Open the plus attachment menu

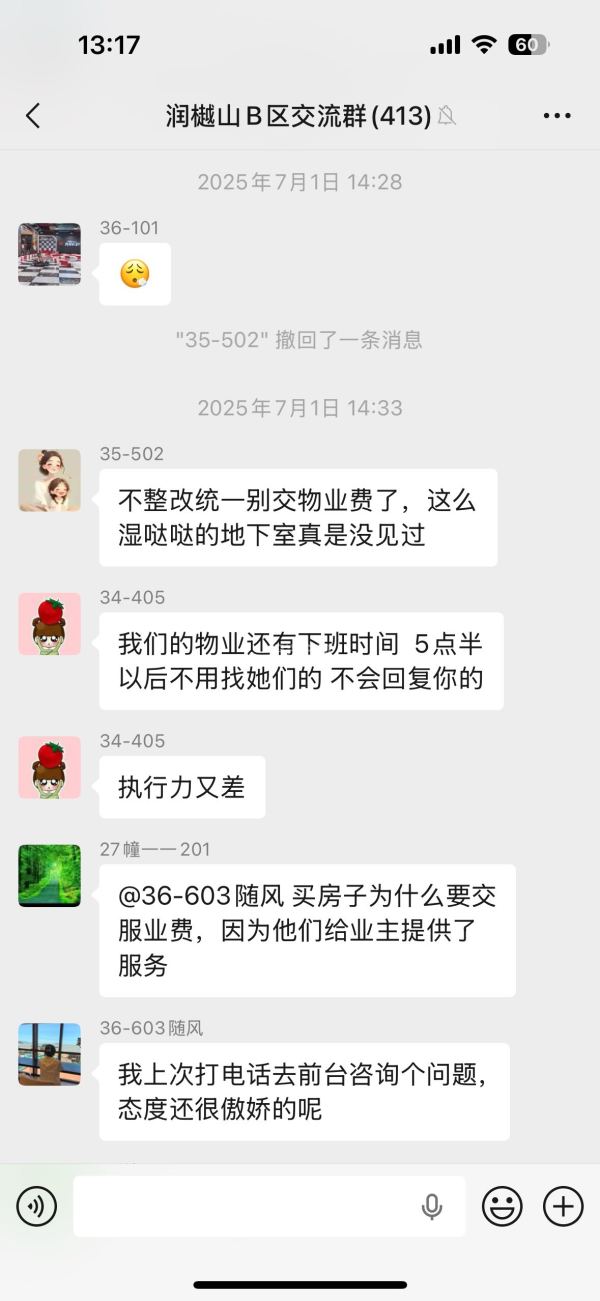click(x=563, y=1207)
